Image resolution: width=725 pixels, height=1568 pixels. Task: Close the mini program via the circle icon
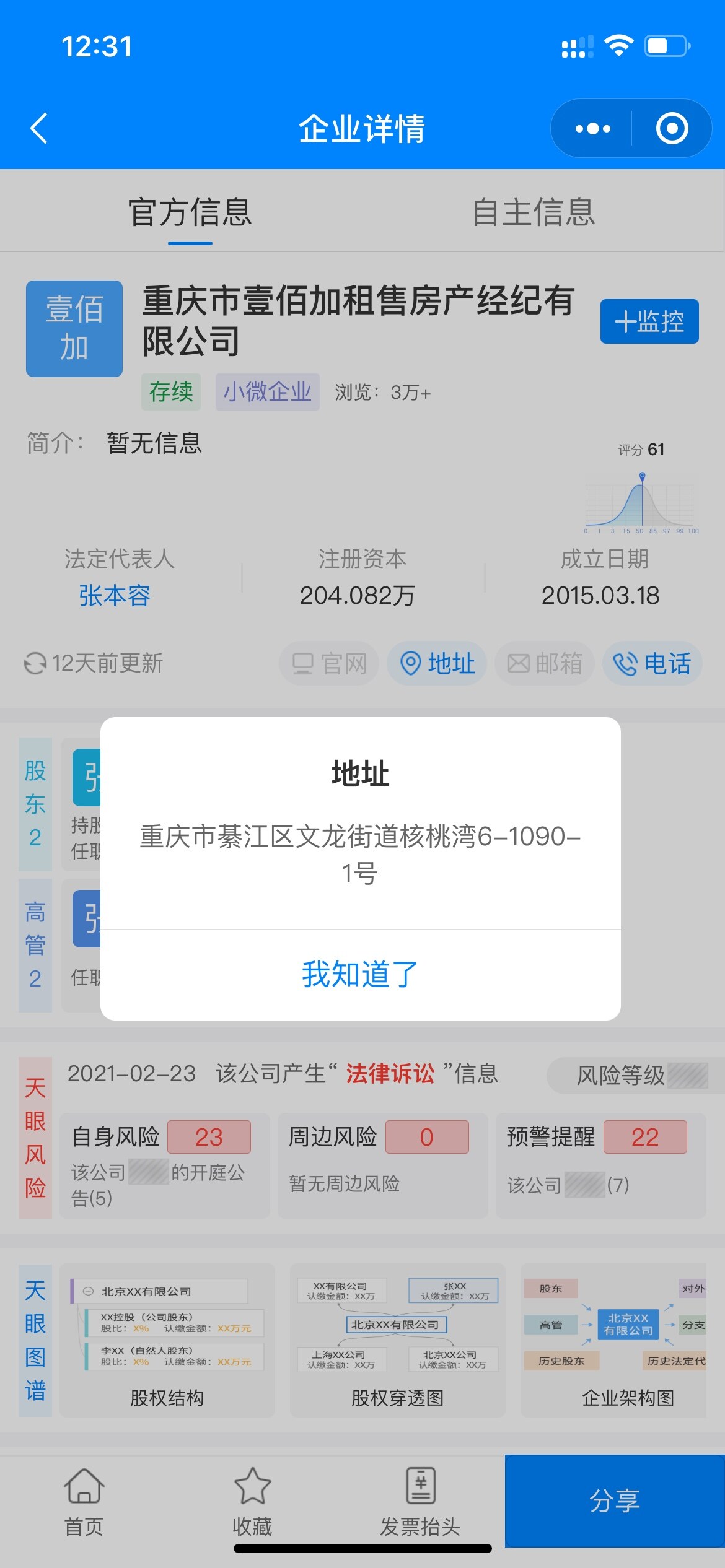pos(672,129)
